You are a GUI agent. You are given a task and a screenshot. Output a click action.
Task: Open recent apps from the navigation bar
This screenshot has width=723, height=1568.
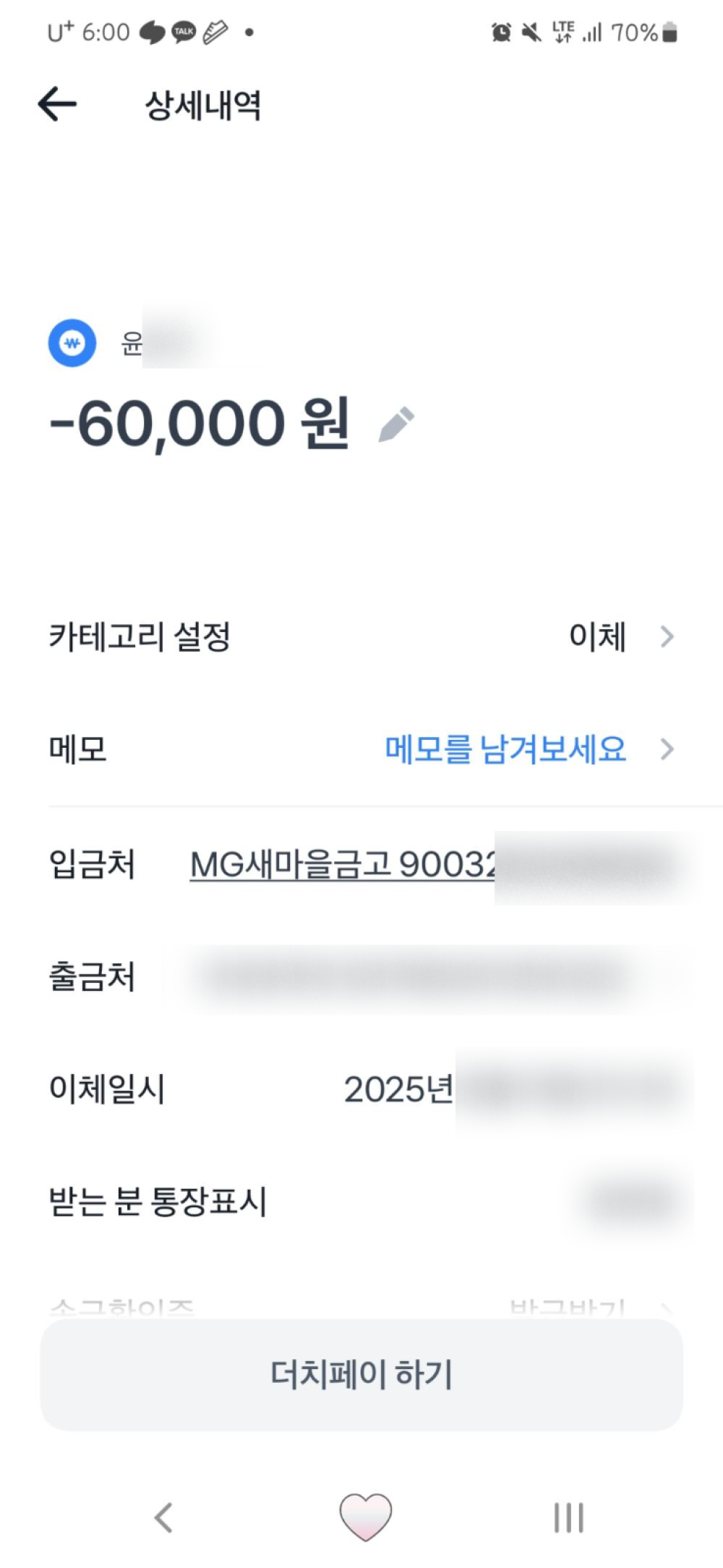[x=568, y=1517]
